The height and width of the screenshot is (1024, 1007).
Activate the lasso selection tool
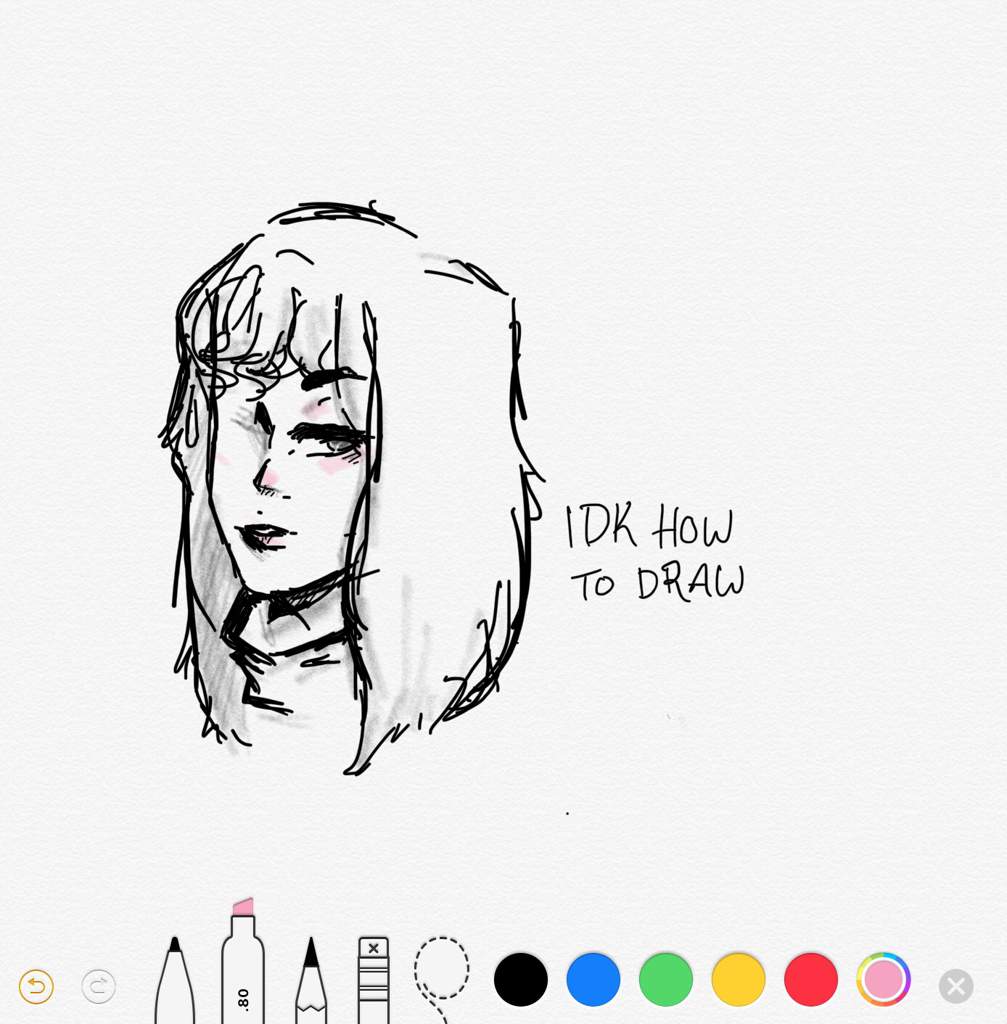pos(441,974)
